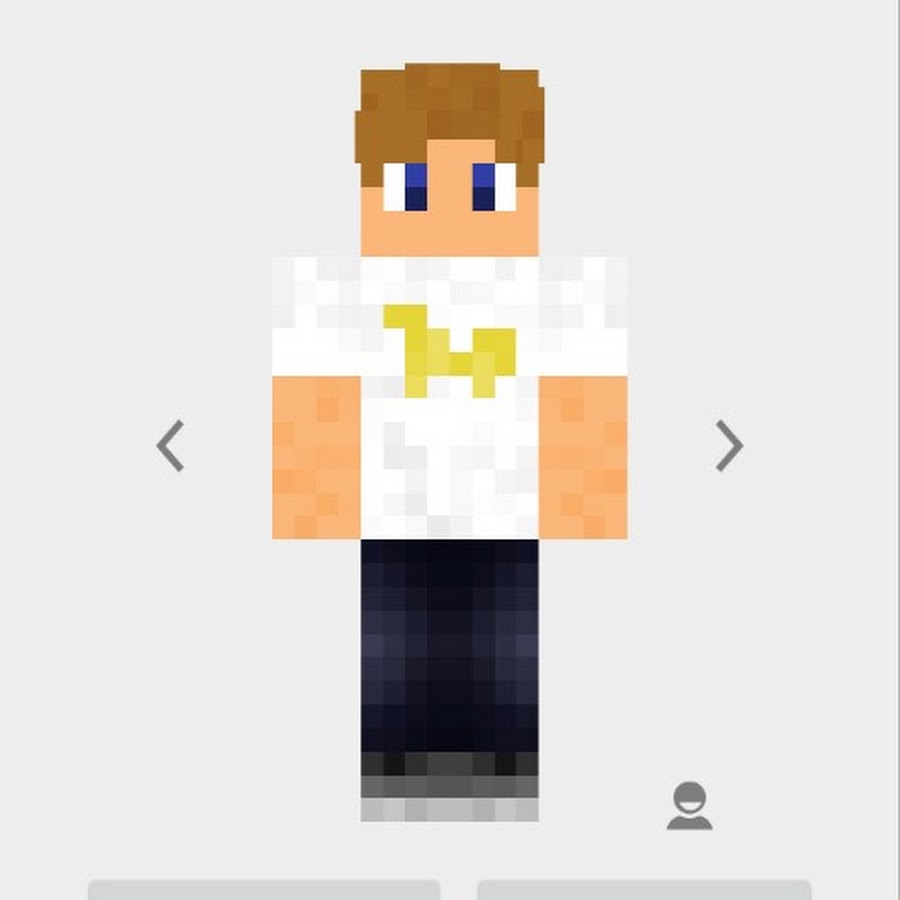Go to the next skin with right arrow
The image size is (900, 900).
(729, 446)
